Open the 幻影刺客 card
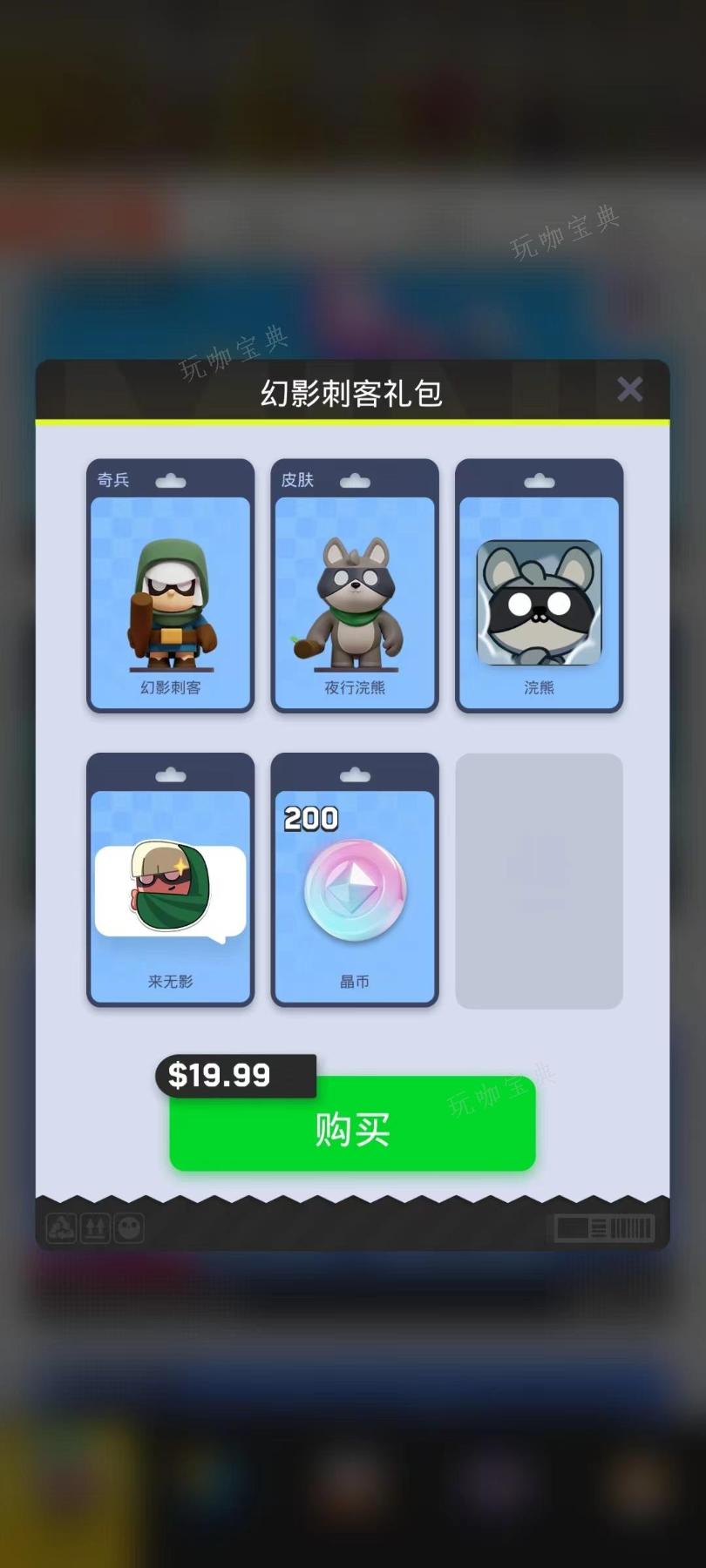706x1568 pixels. point(171,586)
